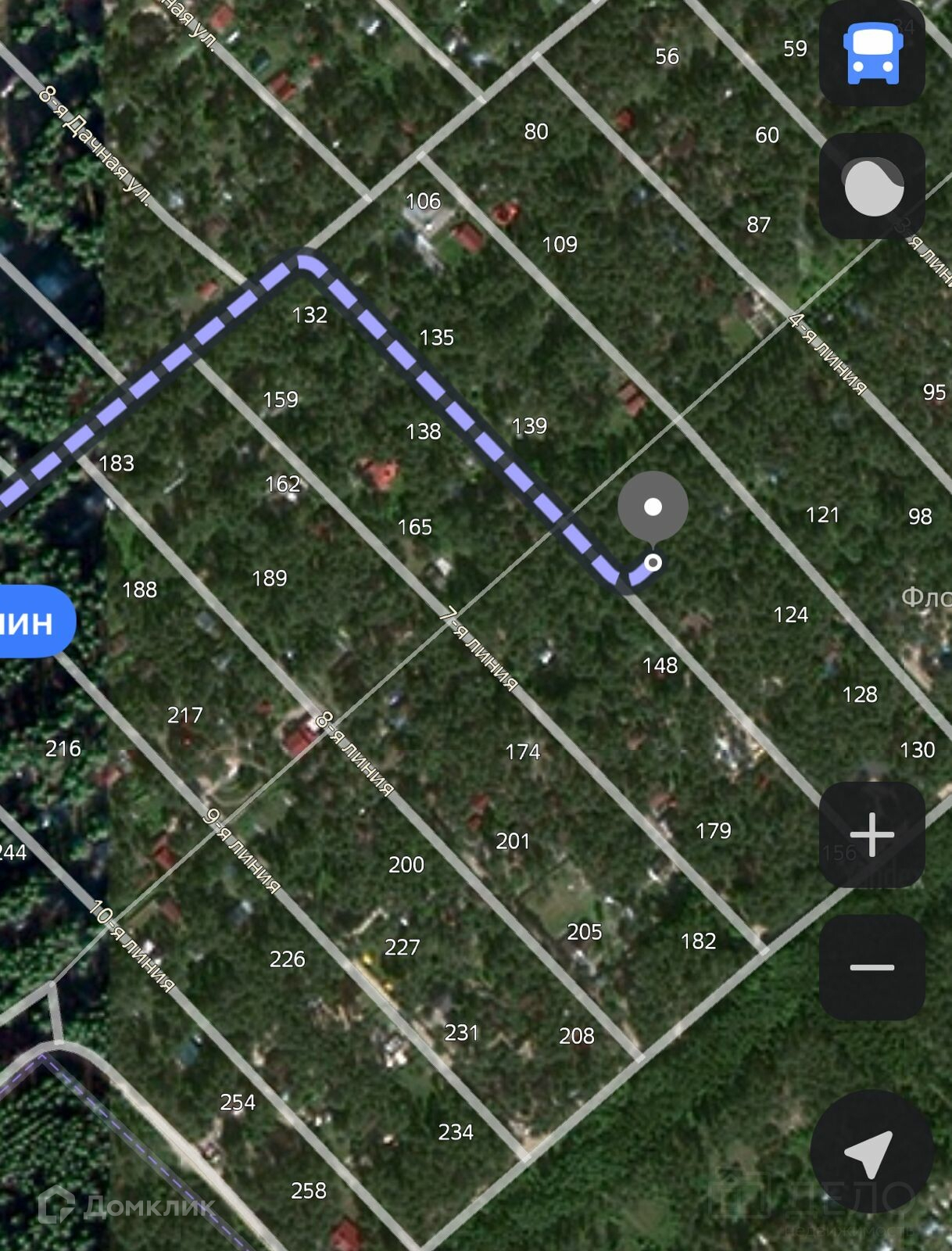Toggle the public transport bus layer
The width and height of the screenshot is (952, 1251).
[872, 53]
